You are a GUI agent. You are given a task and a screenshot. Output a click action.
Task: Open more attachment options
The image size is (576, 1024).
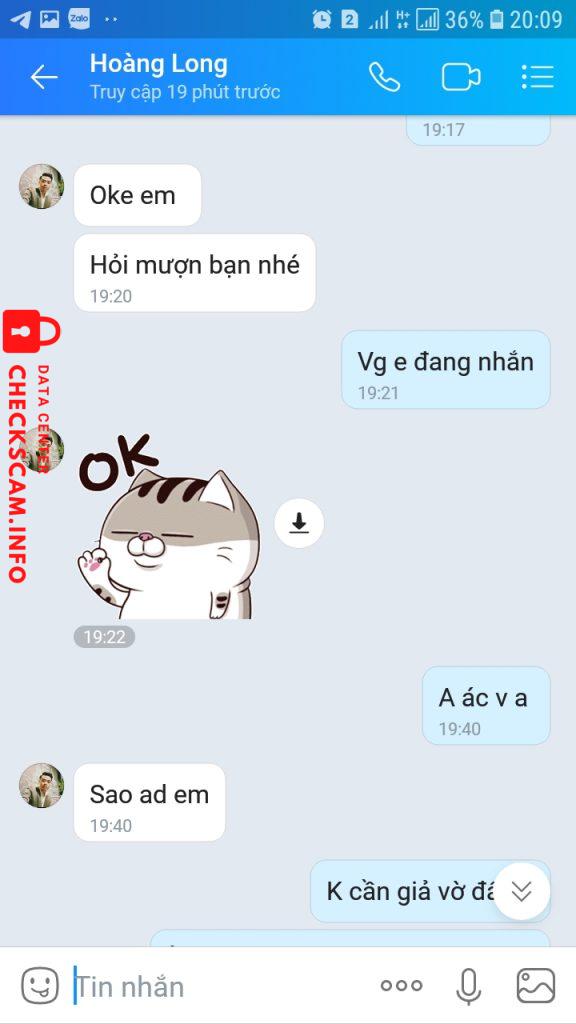[x=402, y=985]
